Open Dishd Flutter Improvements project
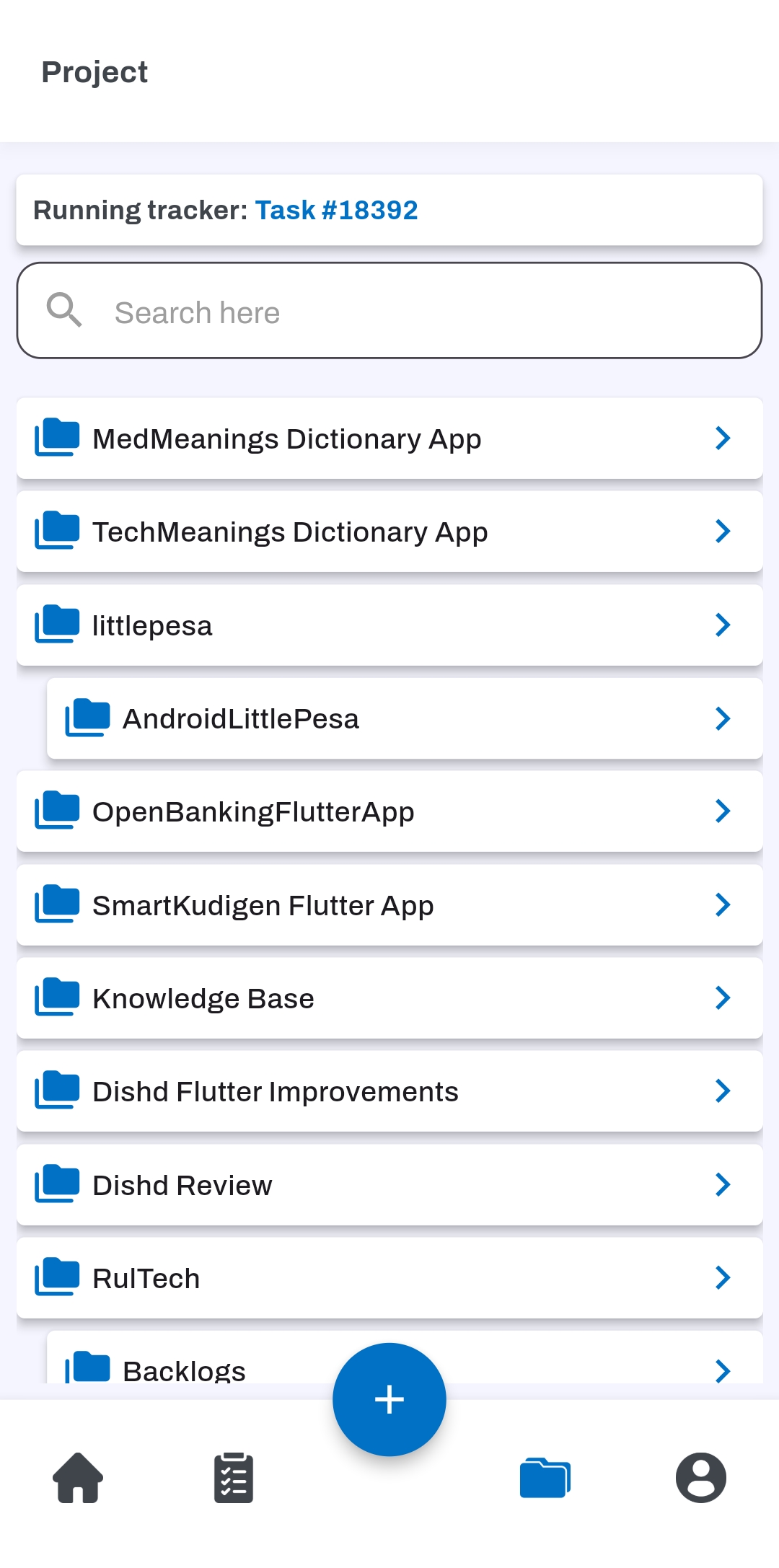Screen dimensions: 779x1568 tap(389, 1091)
